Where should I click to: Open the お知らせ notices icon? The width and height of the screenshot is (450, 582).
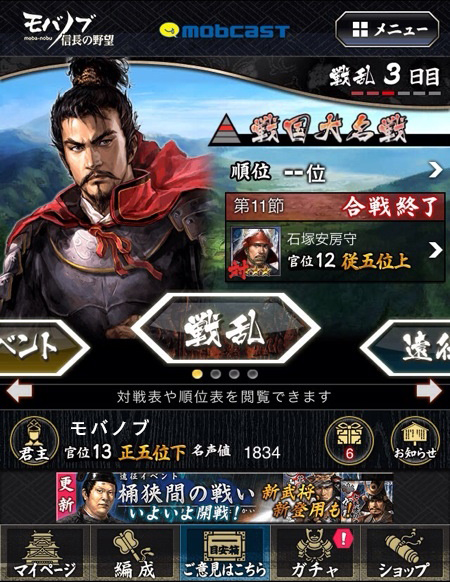pos(415,441)
